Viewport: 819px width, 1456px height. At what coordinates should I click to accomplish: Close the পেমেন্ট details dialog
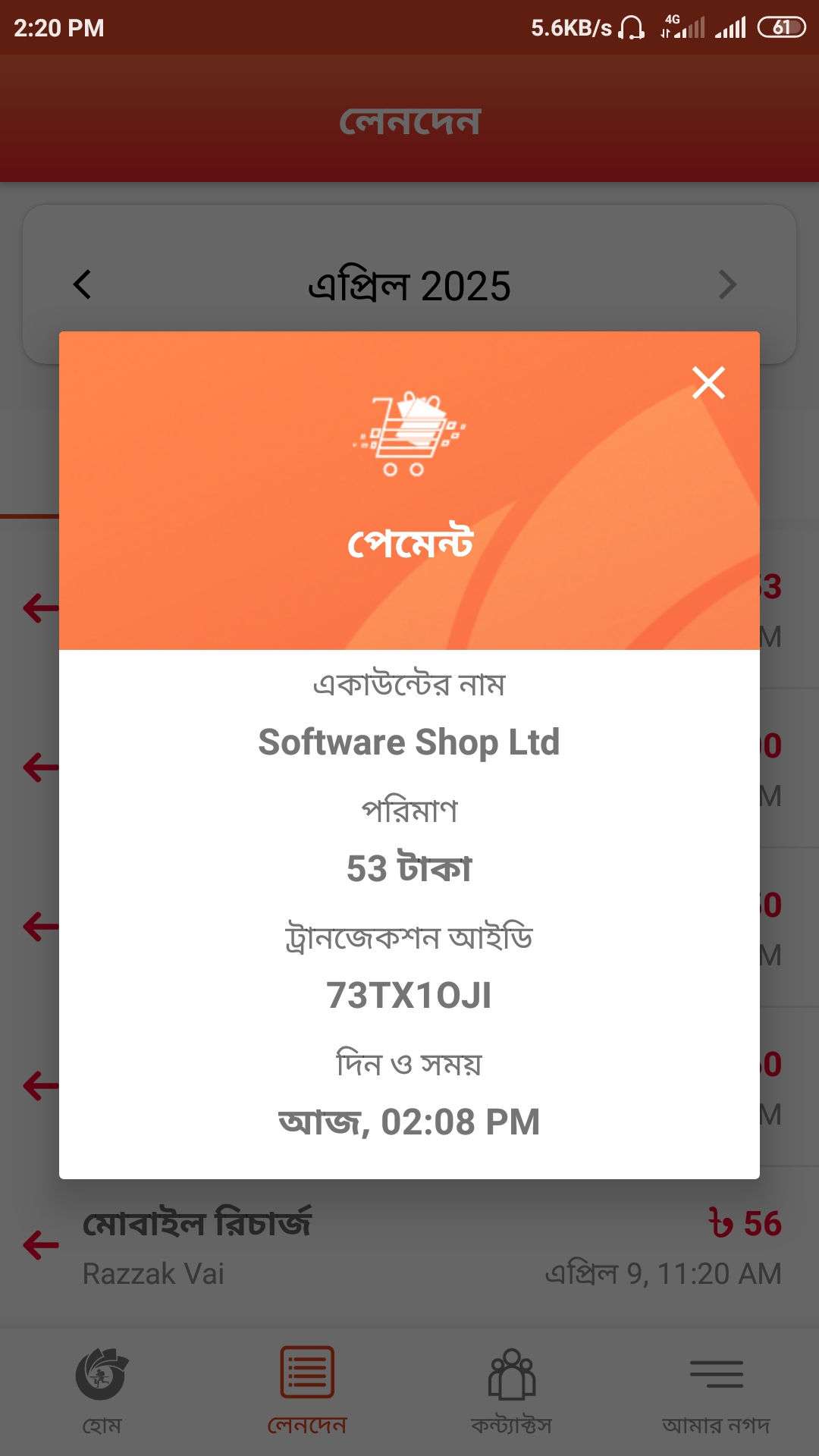coord(708,383)
